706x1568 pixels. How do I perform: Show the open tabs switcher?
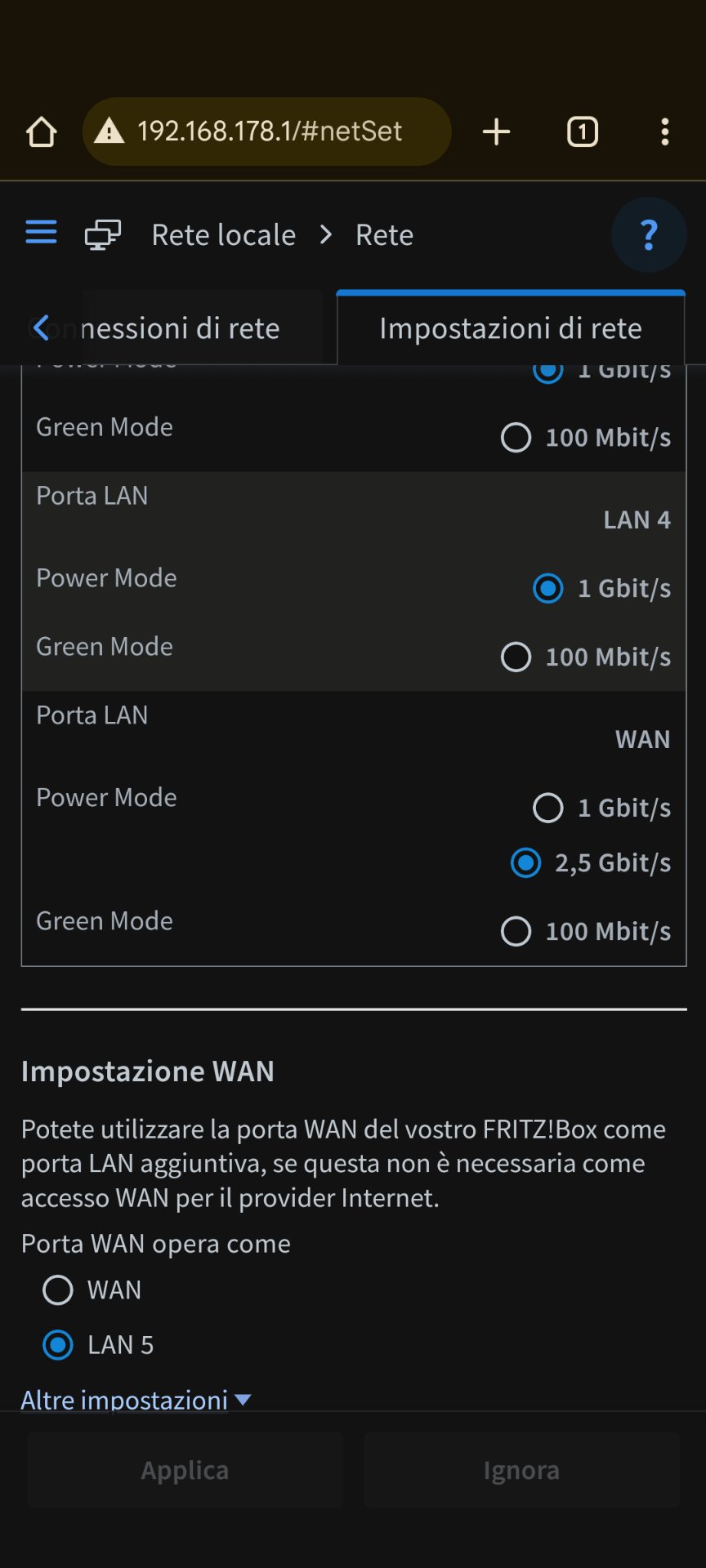tap(583, 131)
